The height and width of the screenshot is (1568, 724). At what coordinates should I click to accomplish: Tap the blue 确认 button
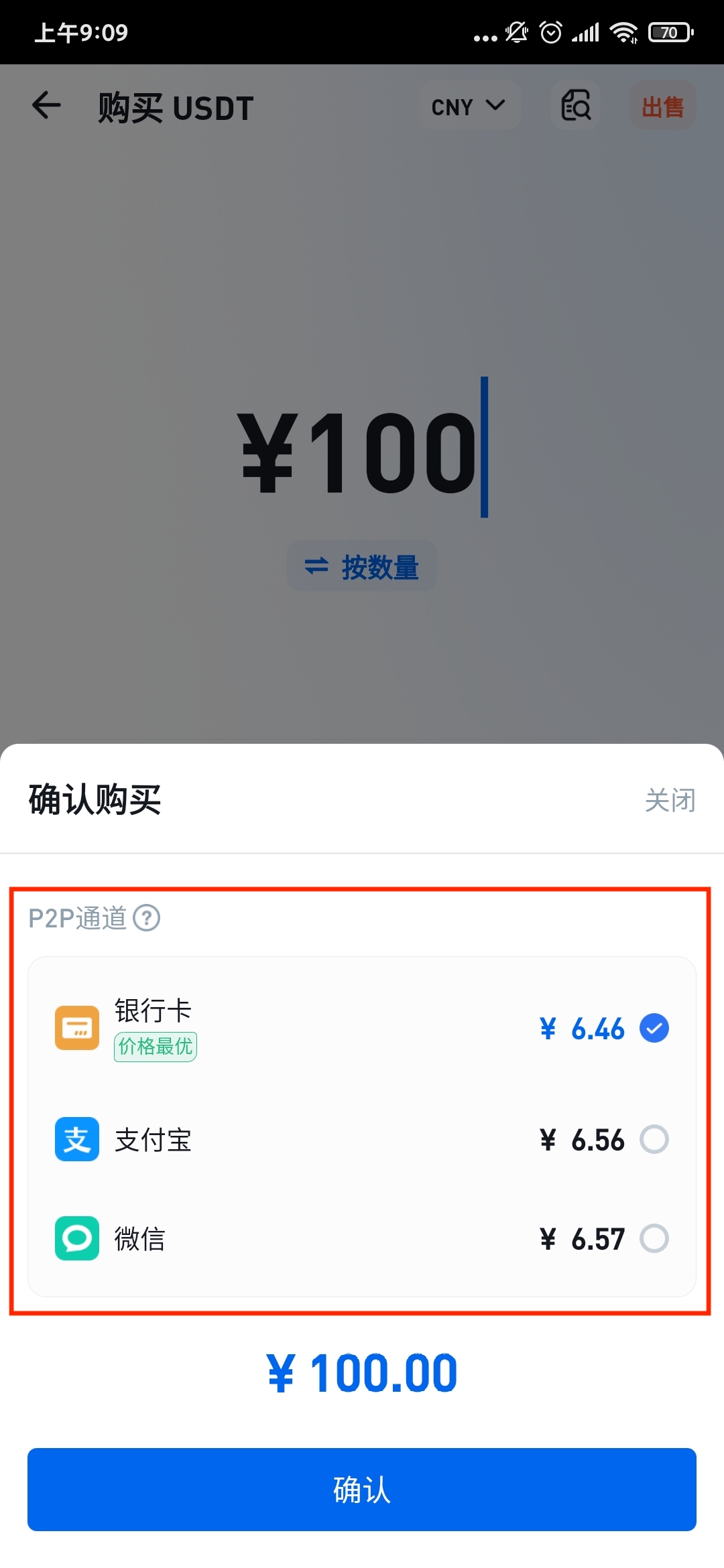point(362,1489)
